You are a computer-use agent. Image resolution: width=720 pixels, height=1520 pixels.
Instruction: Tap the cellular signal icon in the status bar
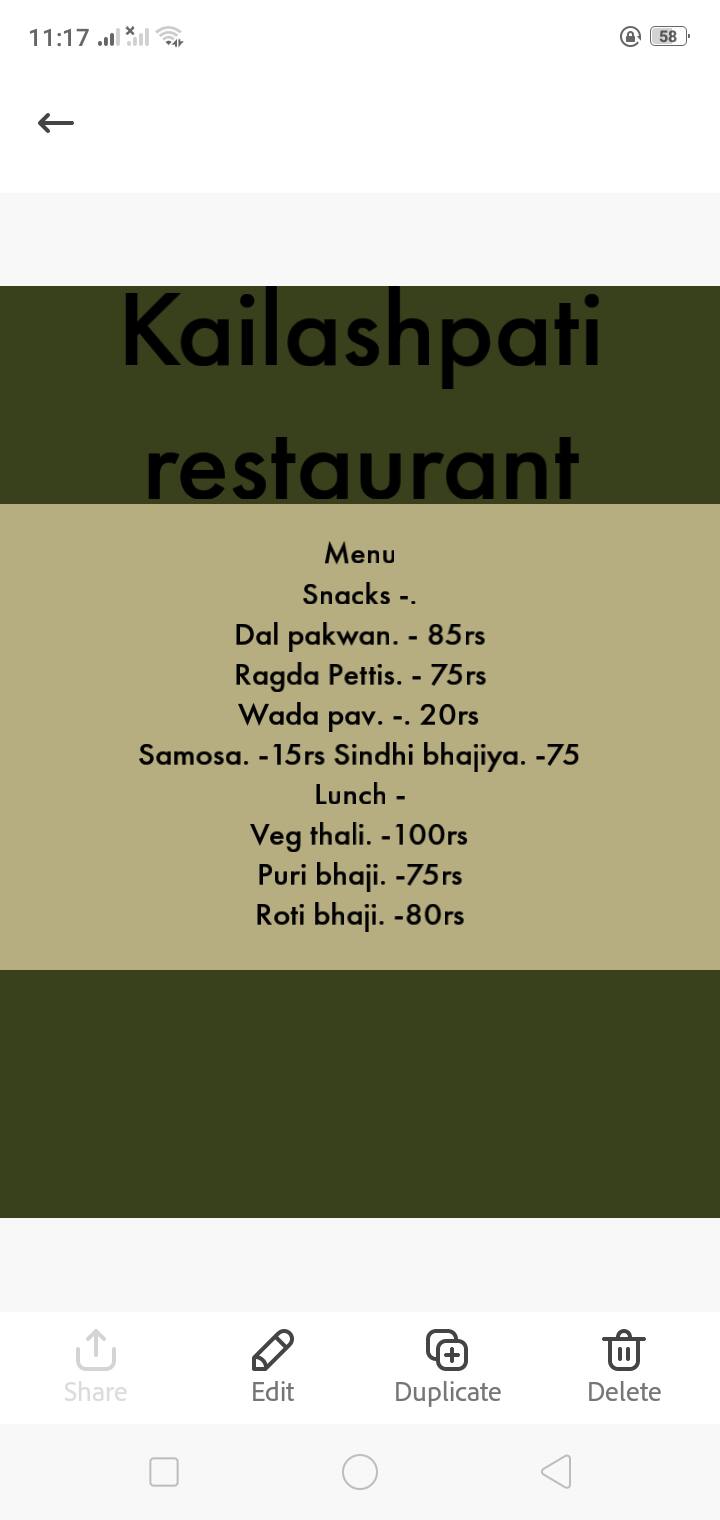pyautogui.click(x=107, y=38)
